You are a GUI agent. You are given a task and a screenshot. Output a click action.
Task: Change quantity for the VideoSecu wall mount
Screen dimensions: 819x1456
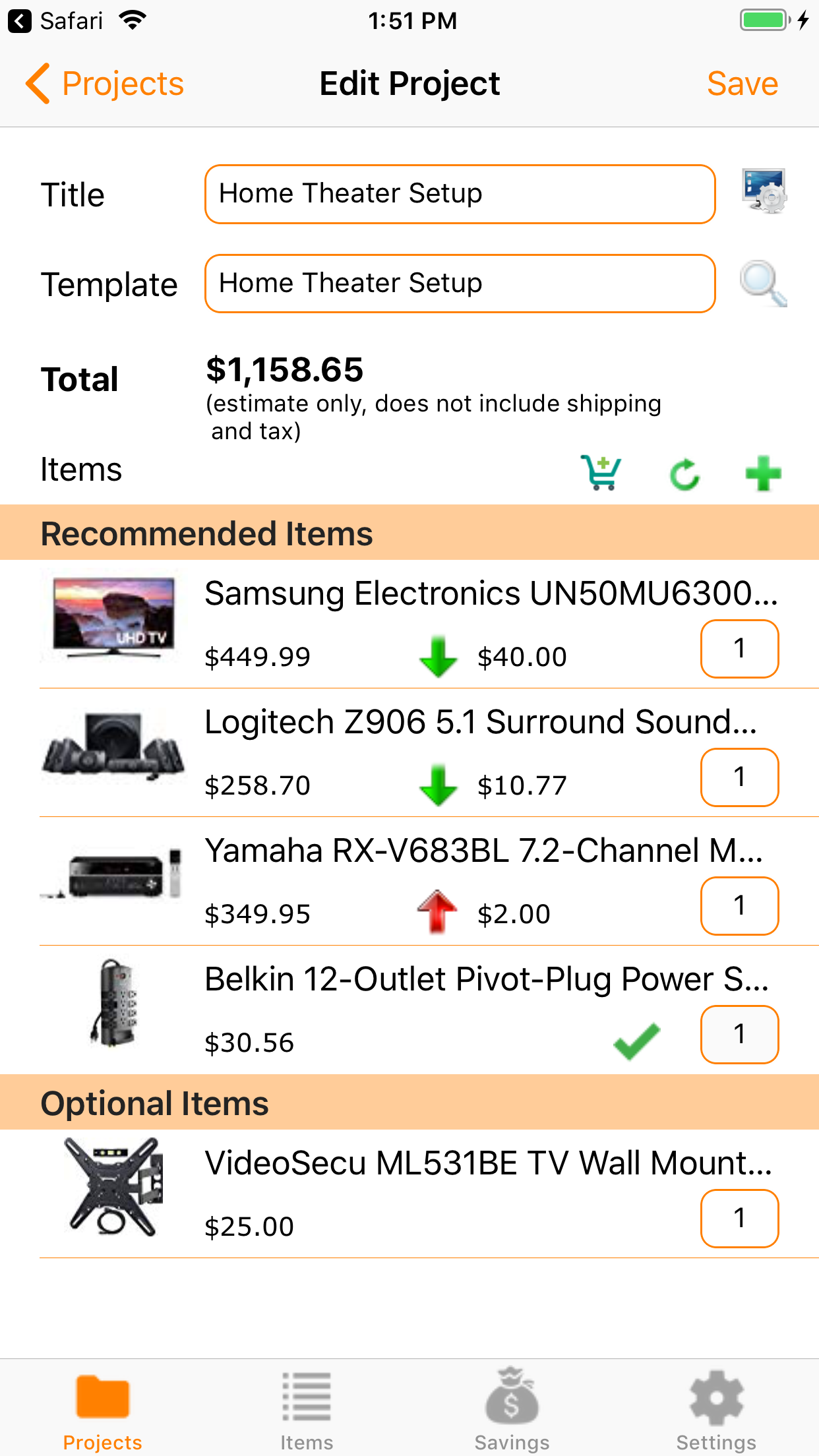[x=739, y=1219]
